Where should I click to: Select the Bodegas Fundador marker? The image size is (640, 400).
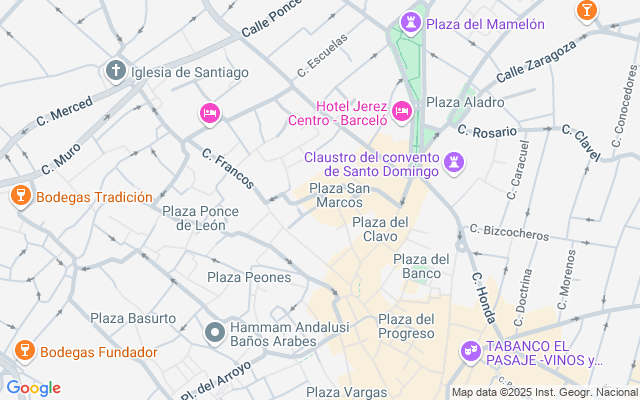[20, 351]
